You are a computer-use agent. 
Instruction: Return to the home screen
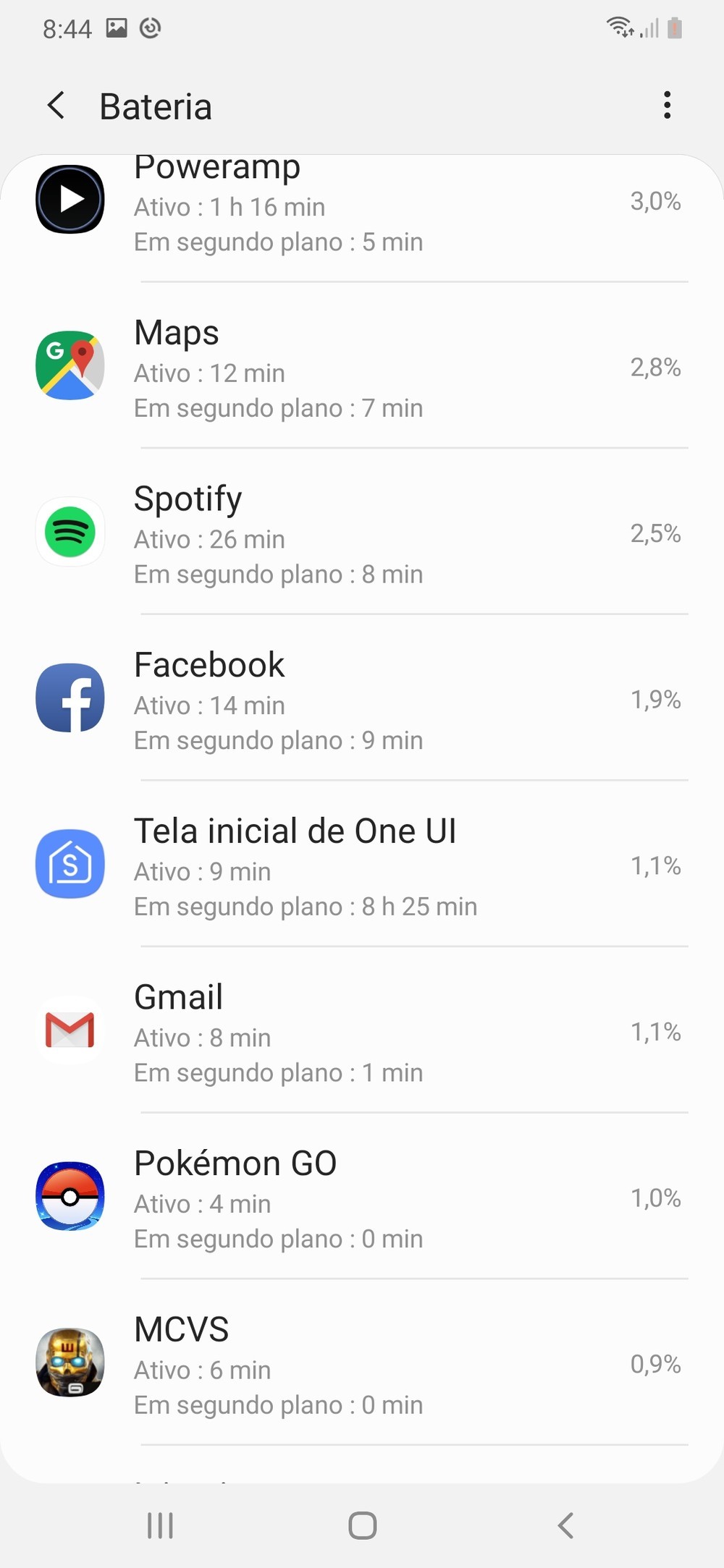pyautogui.click(x=362, y=1525)
